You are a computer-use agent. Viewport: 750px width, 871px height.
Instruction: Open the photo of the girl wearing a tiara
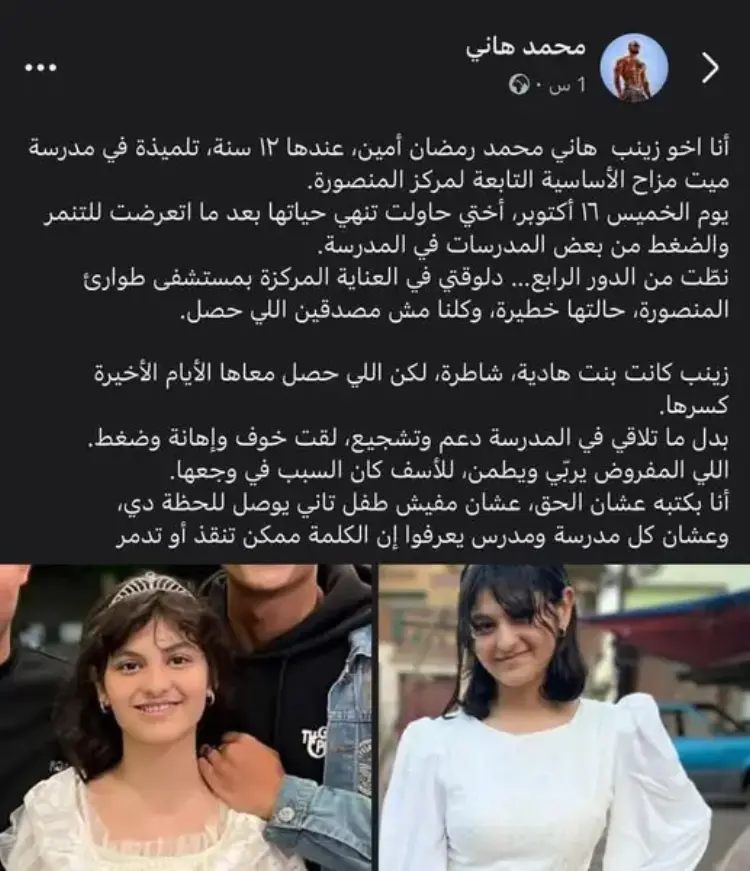[186, 717]
